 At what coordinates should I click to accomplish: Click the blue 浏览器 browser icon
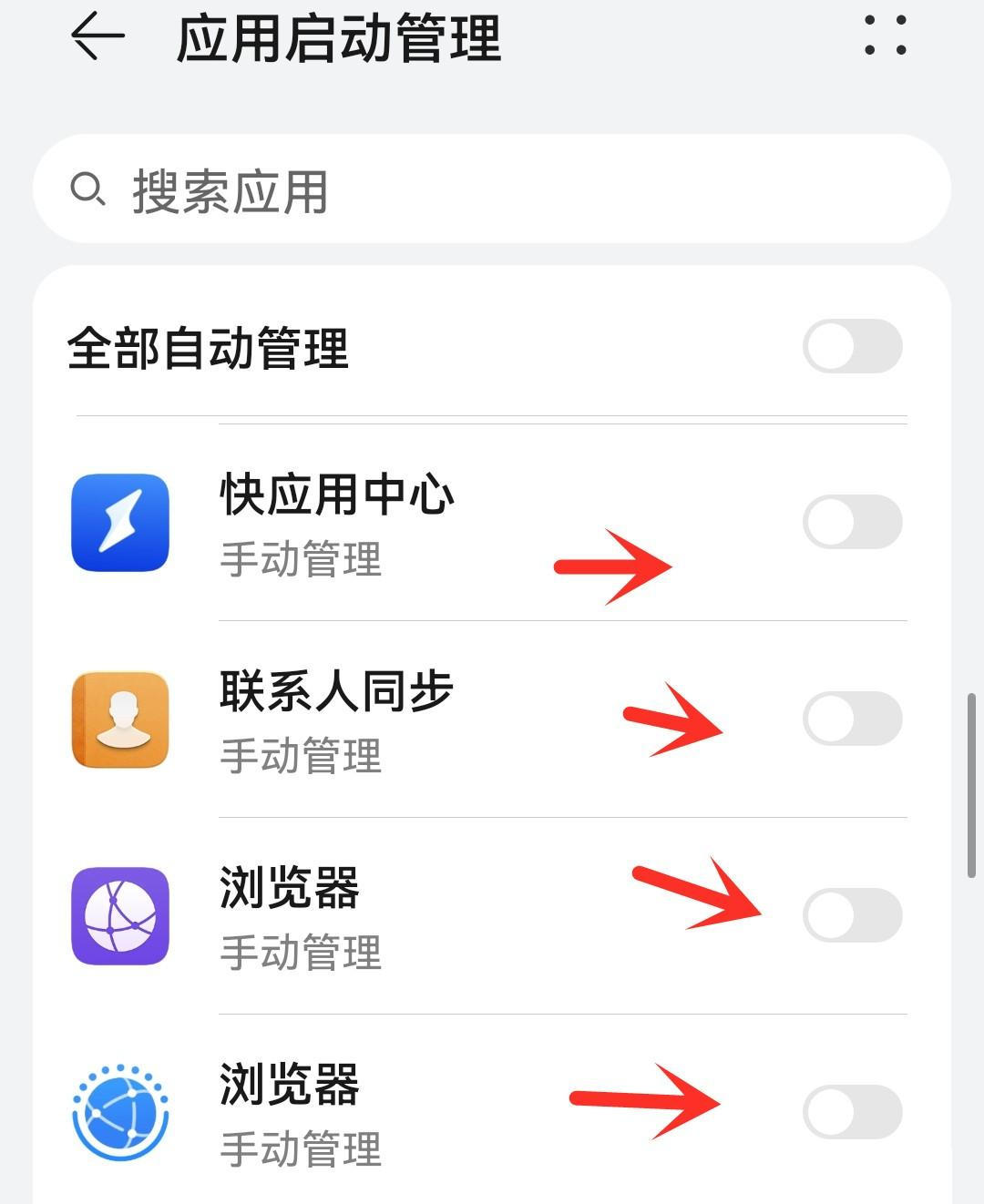[x=119, y=1113]
